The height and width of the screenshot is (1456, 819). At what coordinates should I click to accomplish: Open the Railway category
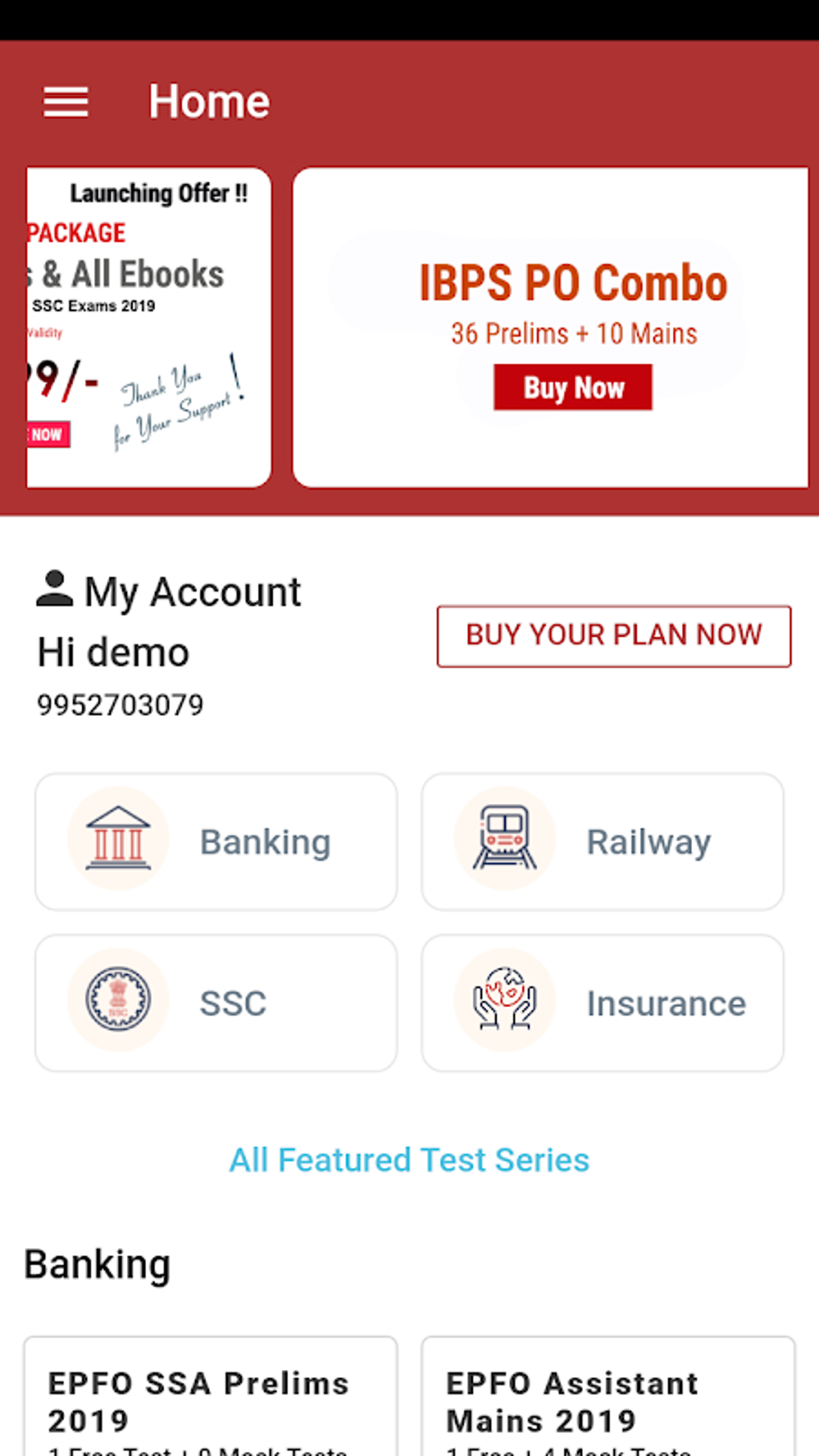pyautogui.click(x=602, y=842)
